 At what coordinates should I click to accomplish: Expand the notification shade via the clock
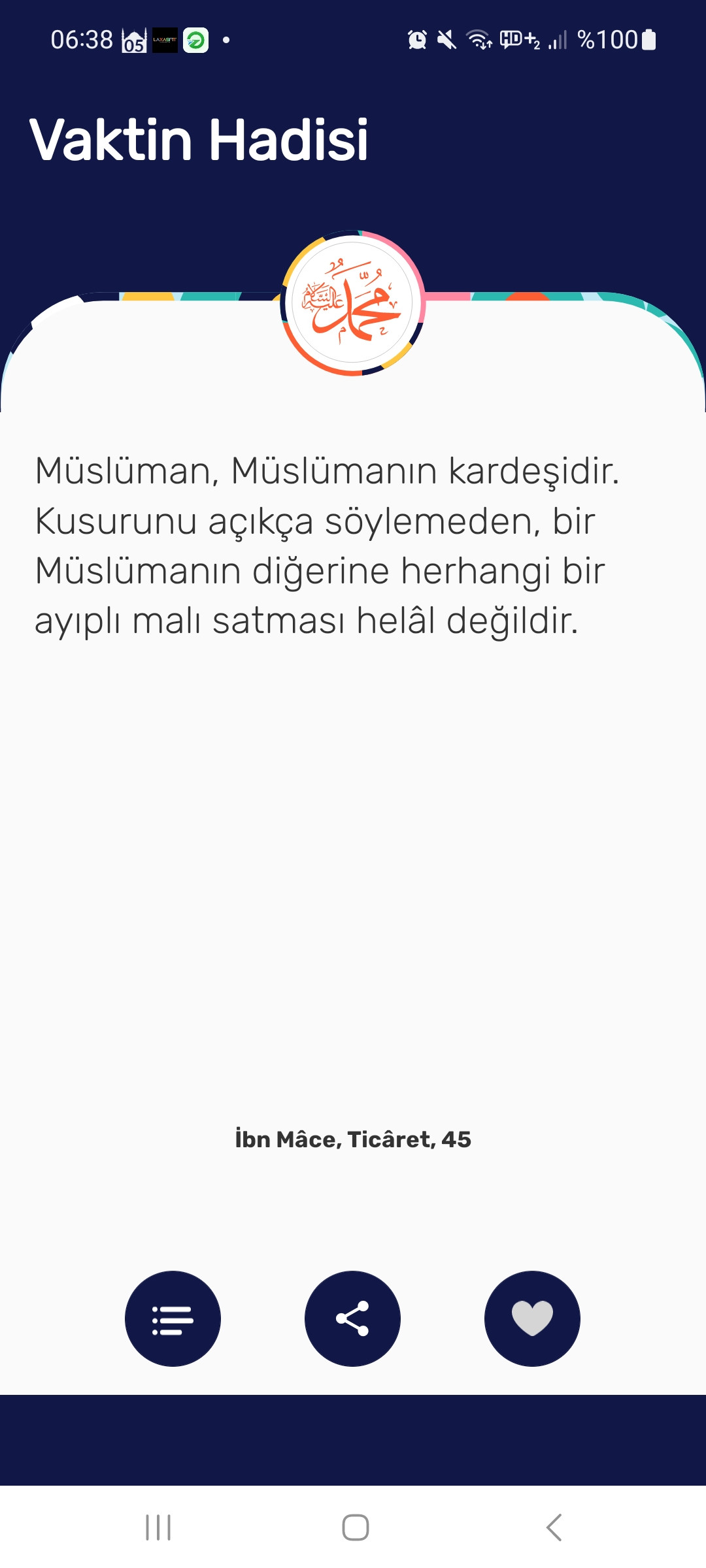(82, 41)
